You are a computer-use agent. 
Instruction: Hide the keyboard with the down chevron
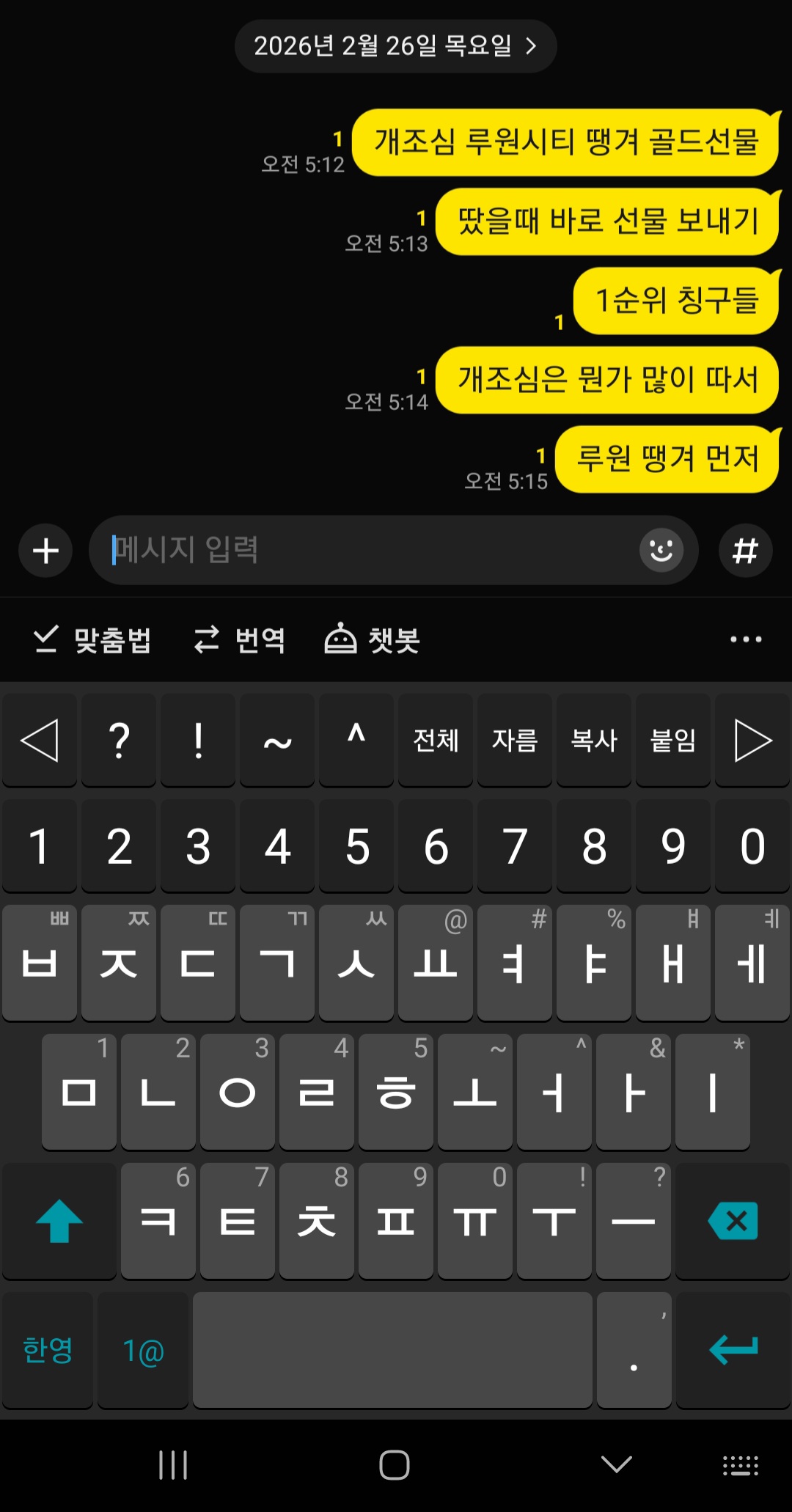point(616,1465)
